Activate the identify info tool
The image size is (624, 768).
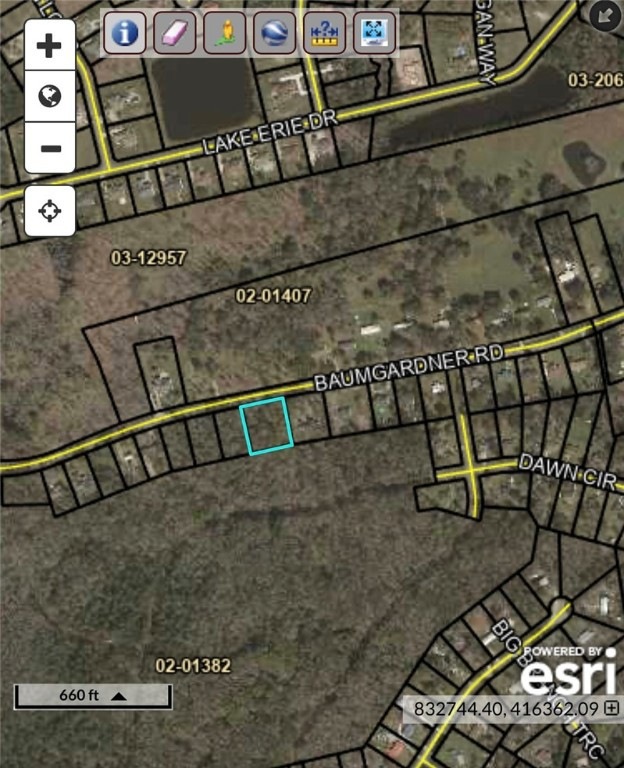click(x=125, y=33)
